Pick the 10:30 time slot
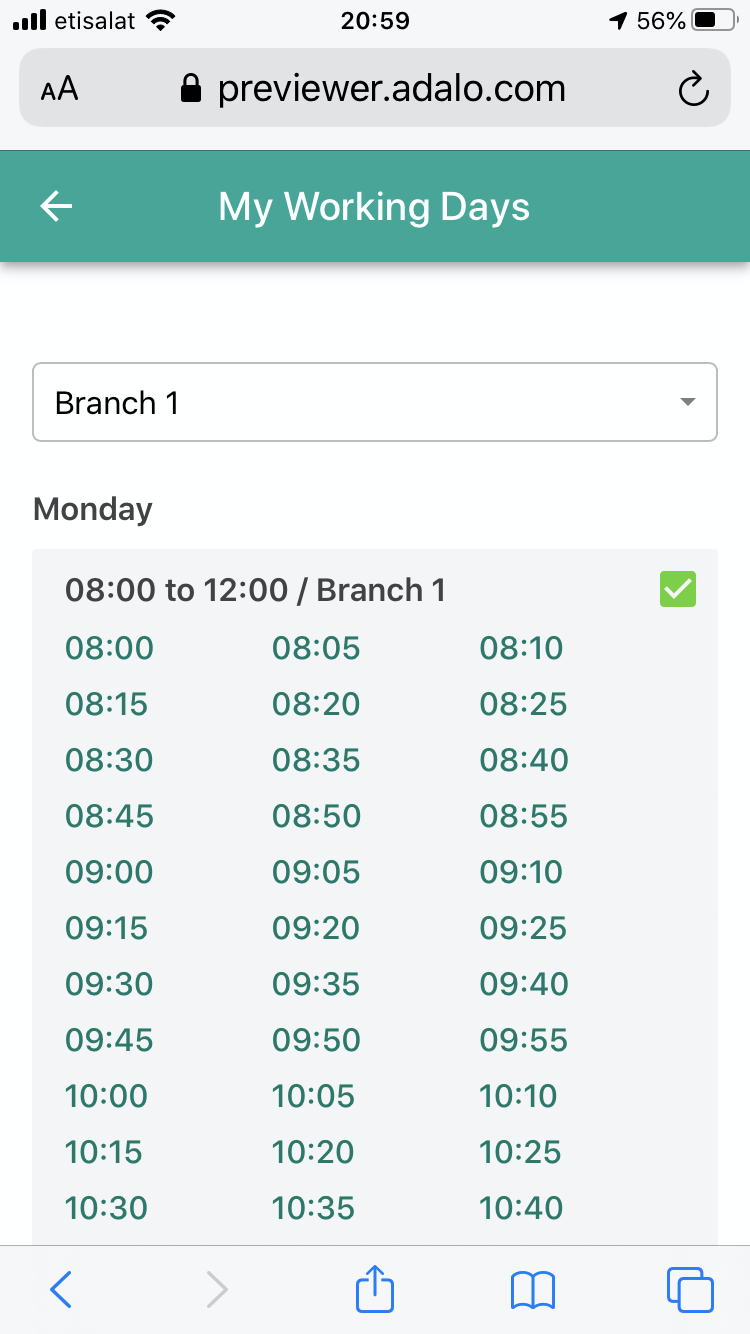Image resolution: width=750 pixels, height=1334 pixels. click(107, 1208)
